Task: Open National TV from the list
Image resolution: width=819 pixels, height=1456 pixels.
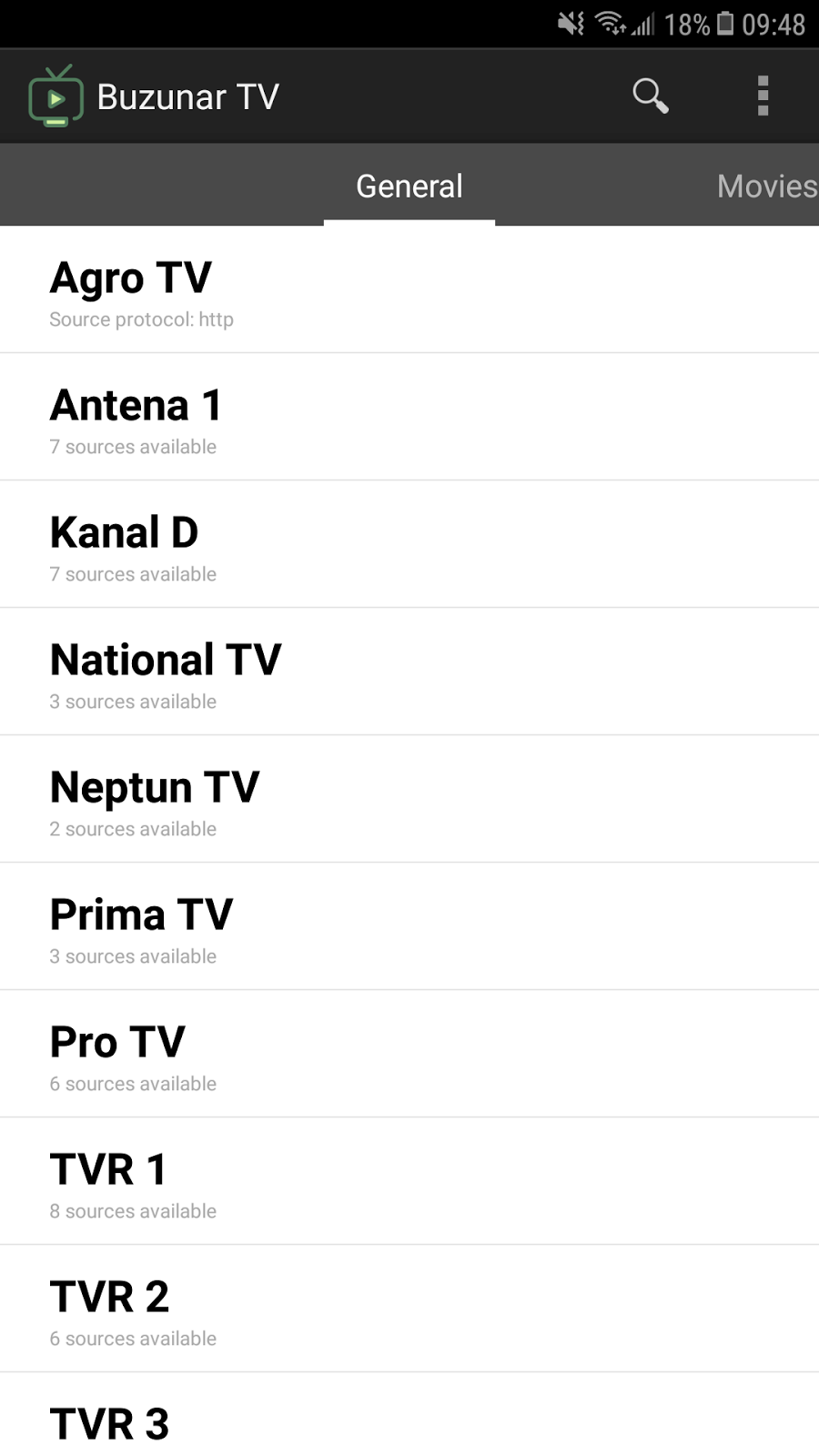Action: [409, 673]
